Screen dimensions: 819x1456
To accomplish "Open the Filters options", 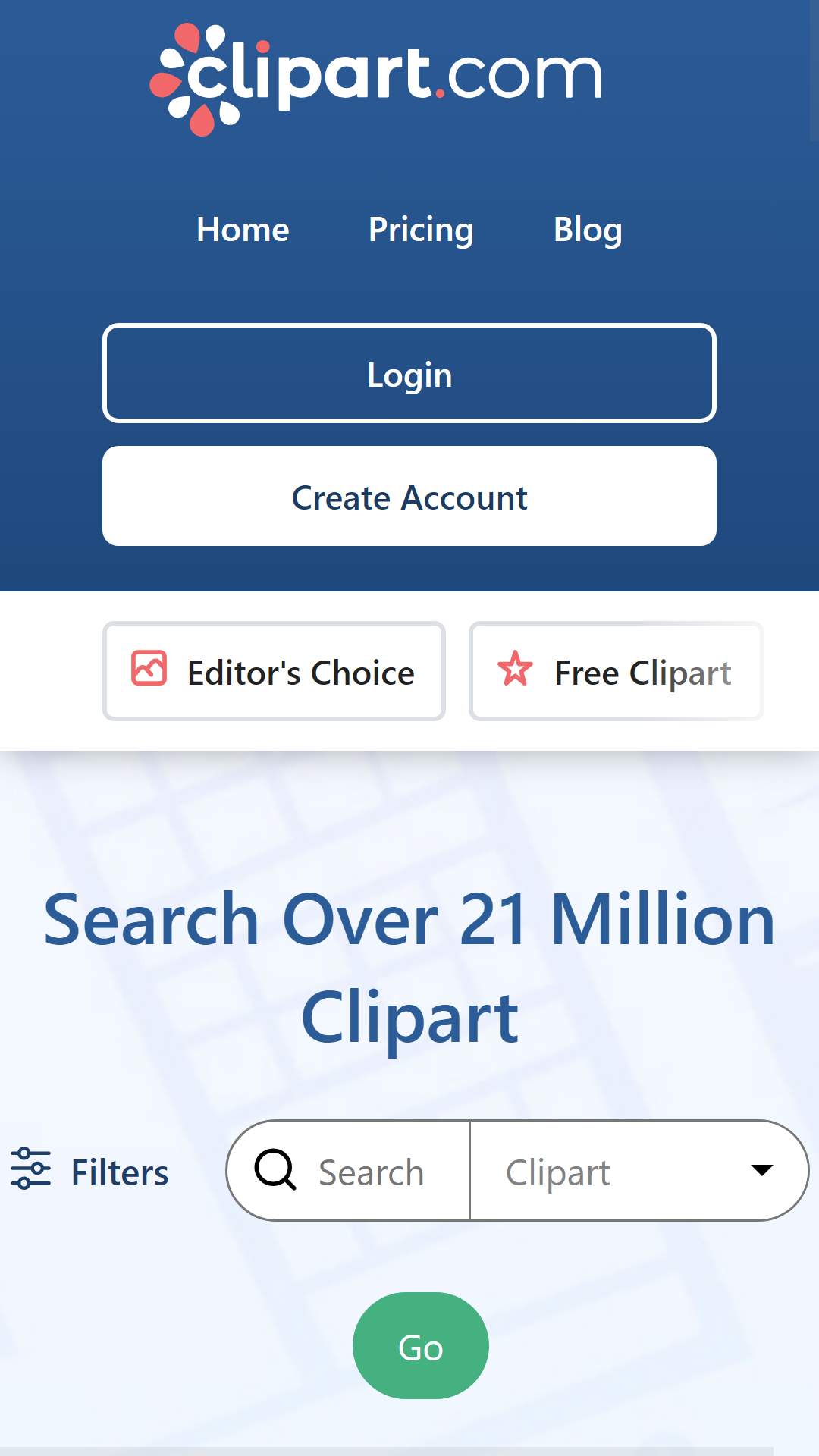I will [x=89, y=1171].
